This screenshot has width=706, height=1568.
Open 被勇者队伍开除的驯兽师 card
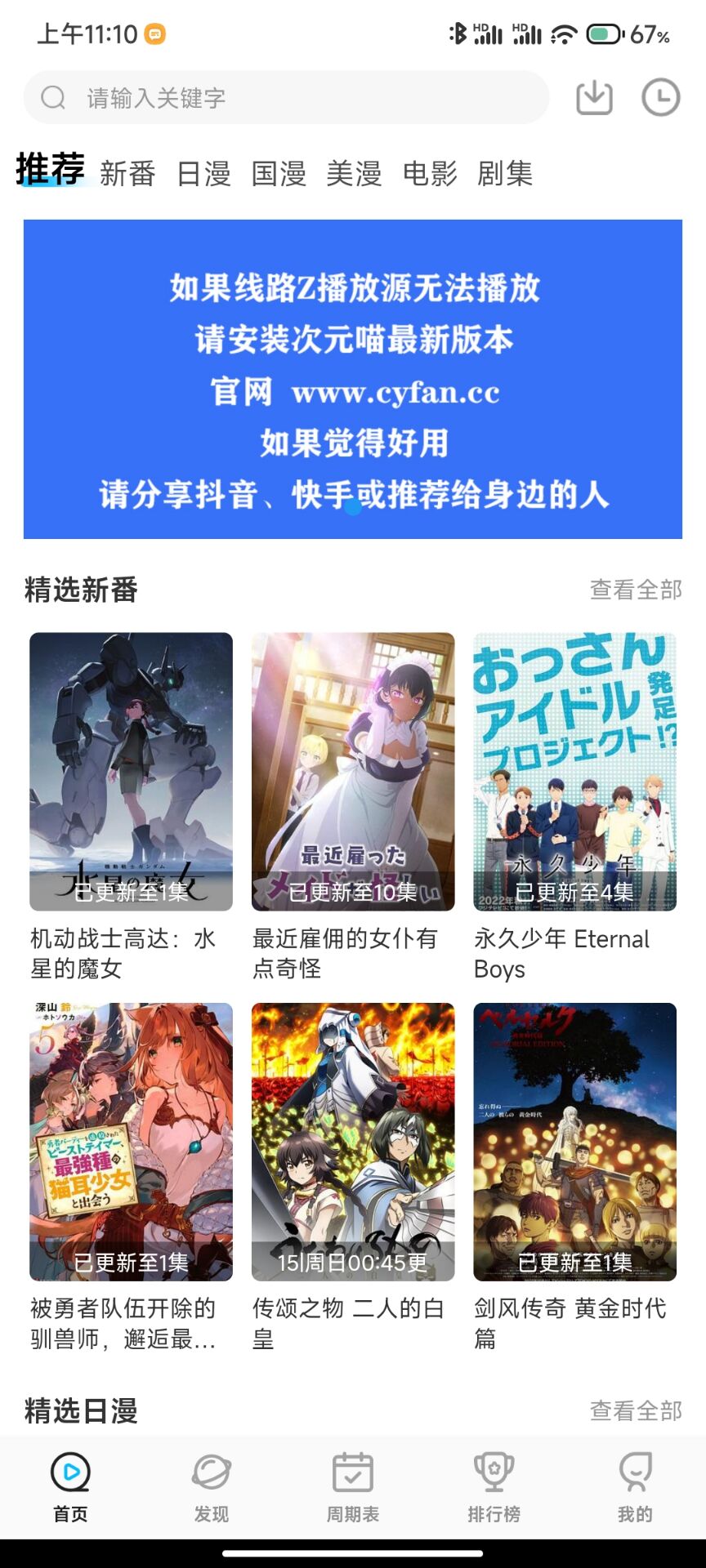click(x=131, y=1142)
